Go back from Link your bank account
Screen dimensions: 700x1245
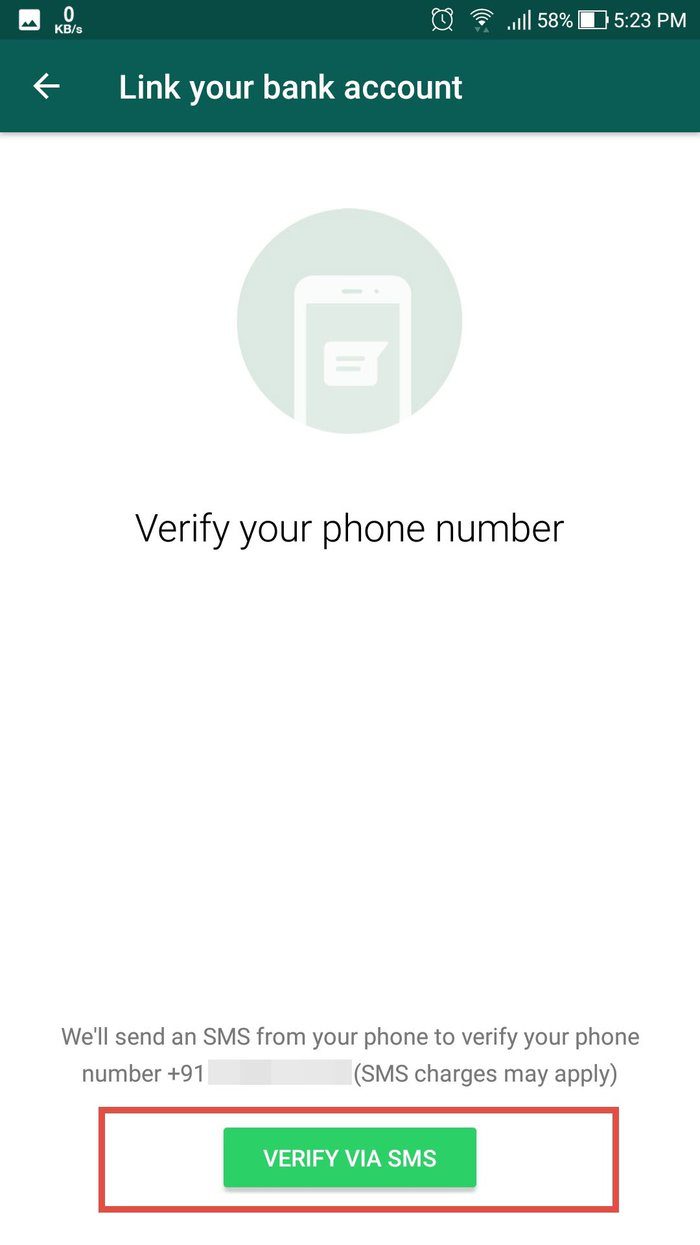tap(47, 87)
